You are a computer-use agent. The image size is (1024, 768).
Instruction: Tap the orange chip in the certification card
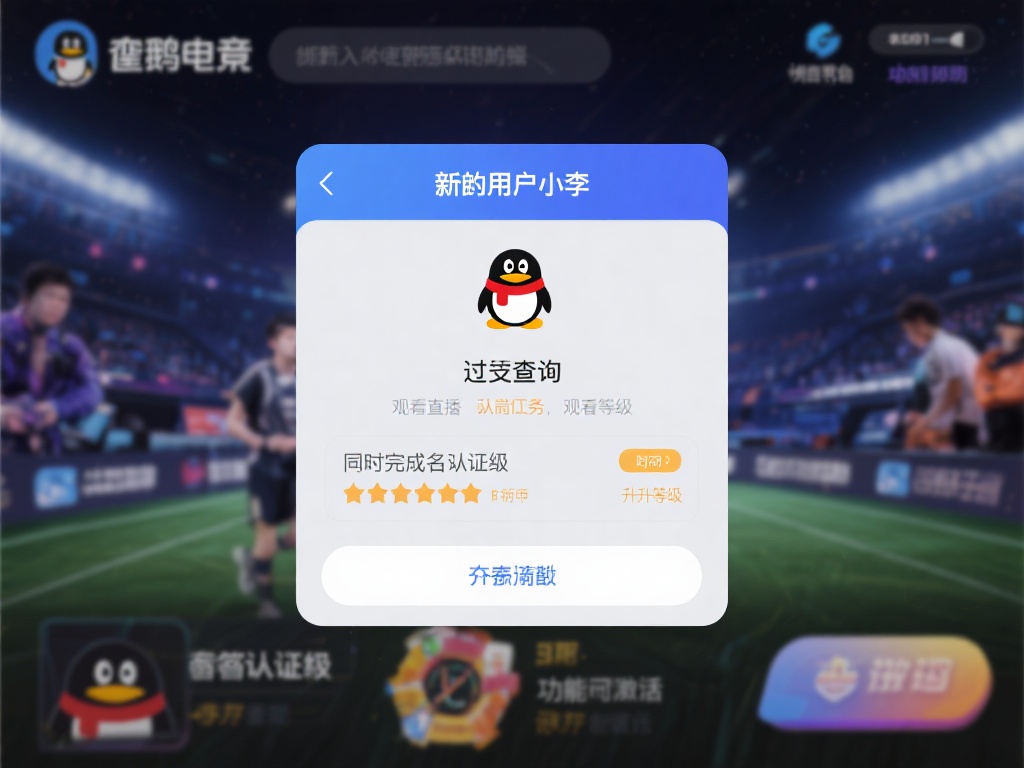coord(650,461)
